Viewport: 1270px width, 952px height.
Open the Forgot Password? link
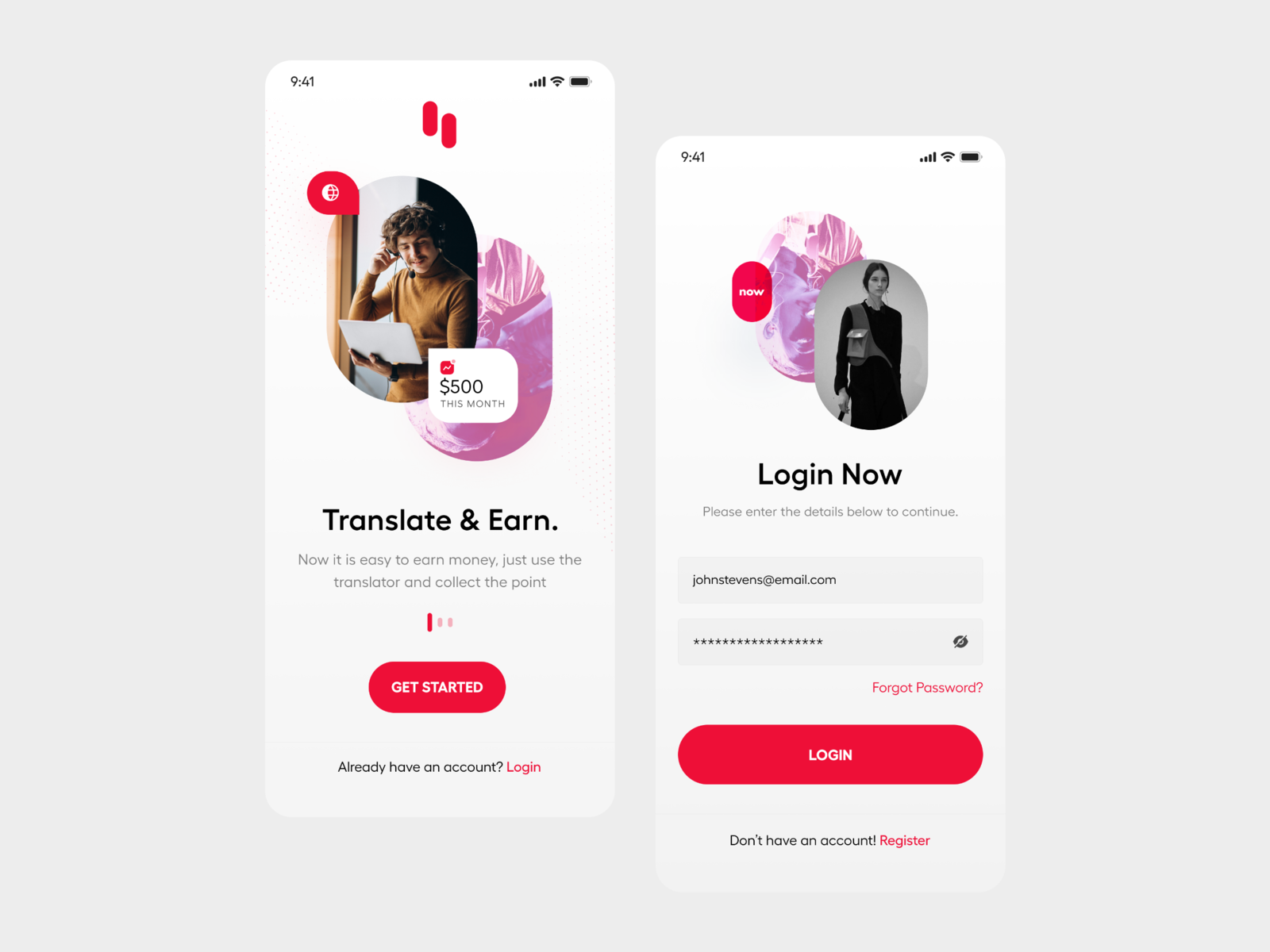point(927,688)
